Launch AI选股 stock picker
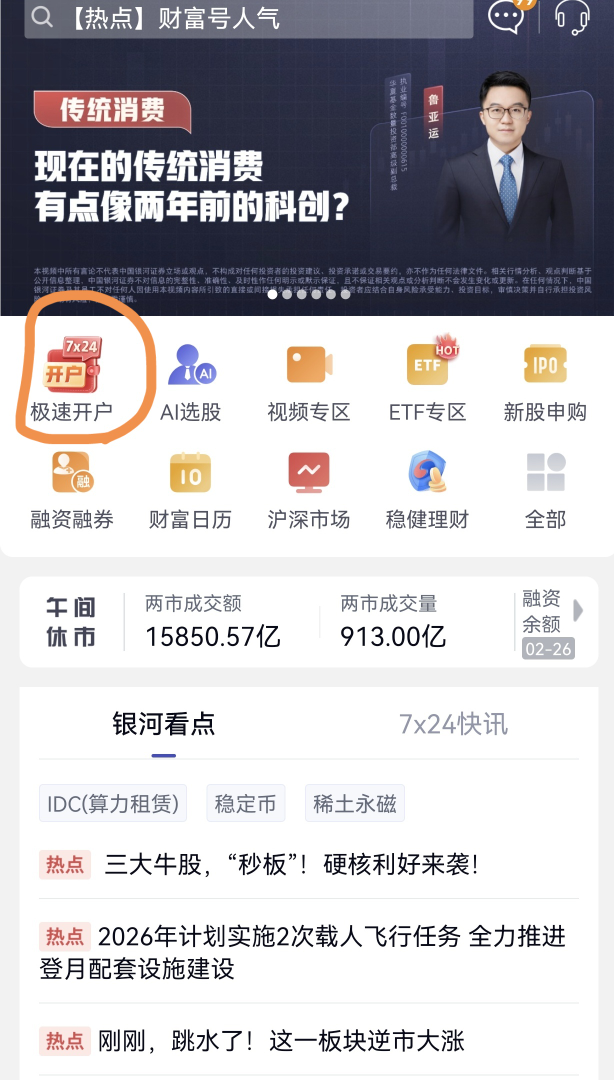This screenshot has width=614, height=1080. pyautogui.click(x=190, y=379)
